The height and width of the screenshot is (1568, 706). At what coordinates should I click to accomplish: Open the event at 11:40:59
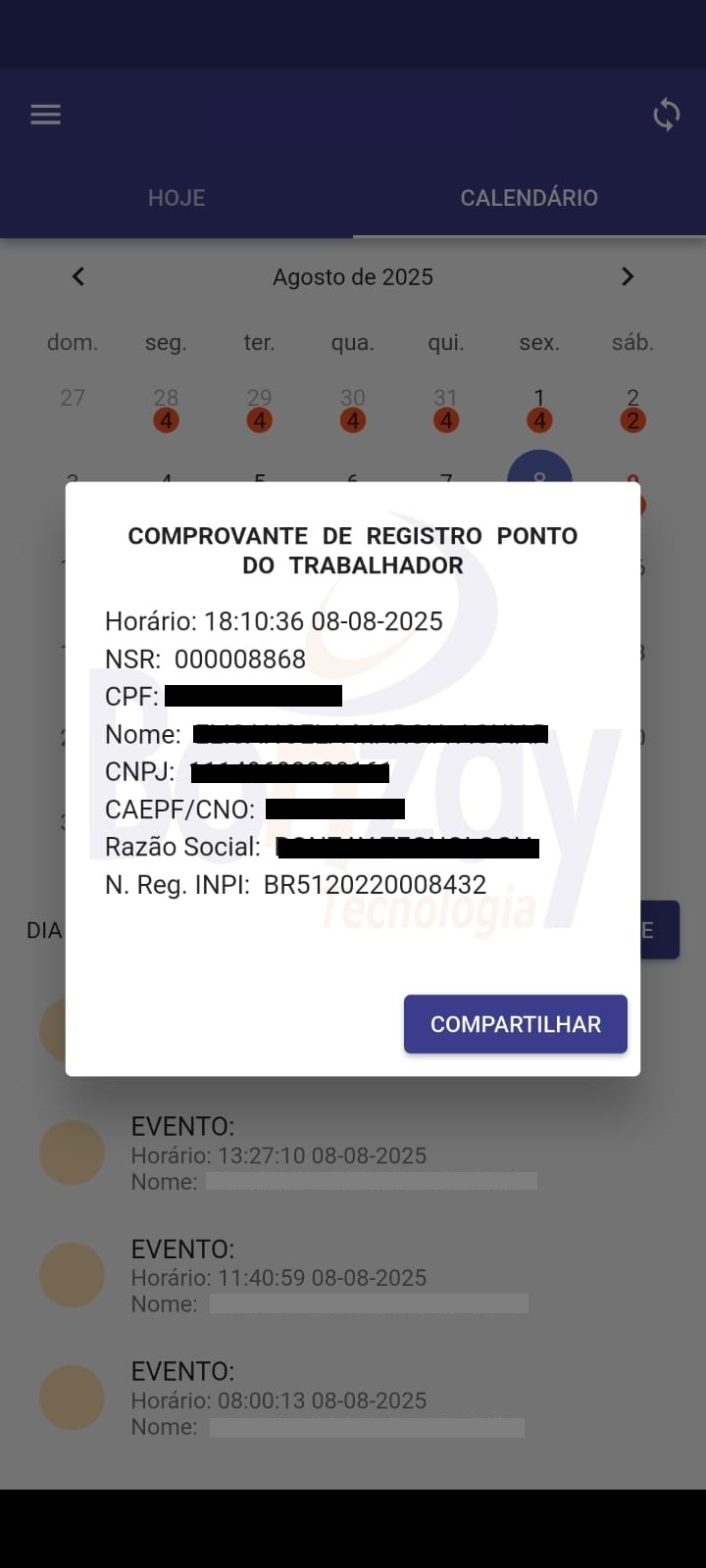pyautogui.click(x=333, y=1276)
